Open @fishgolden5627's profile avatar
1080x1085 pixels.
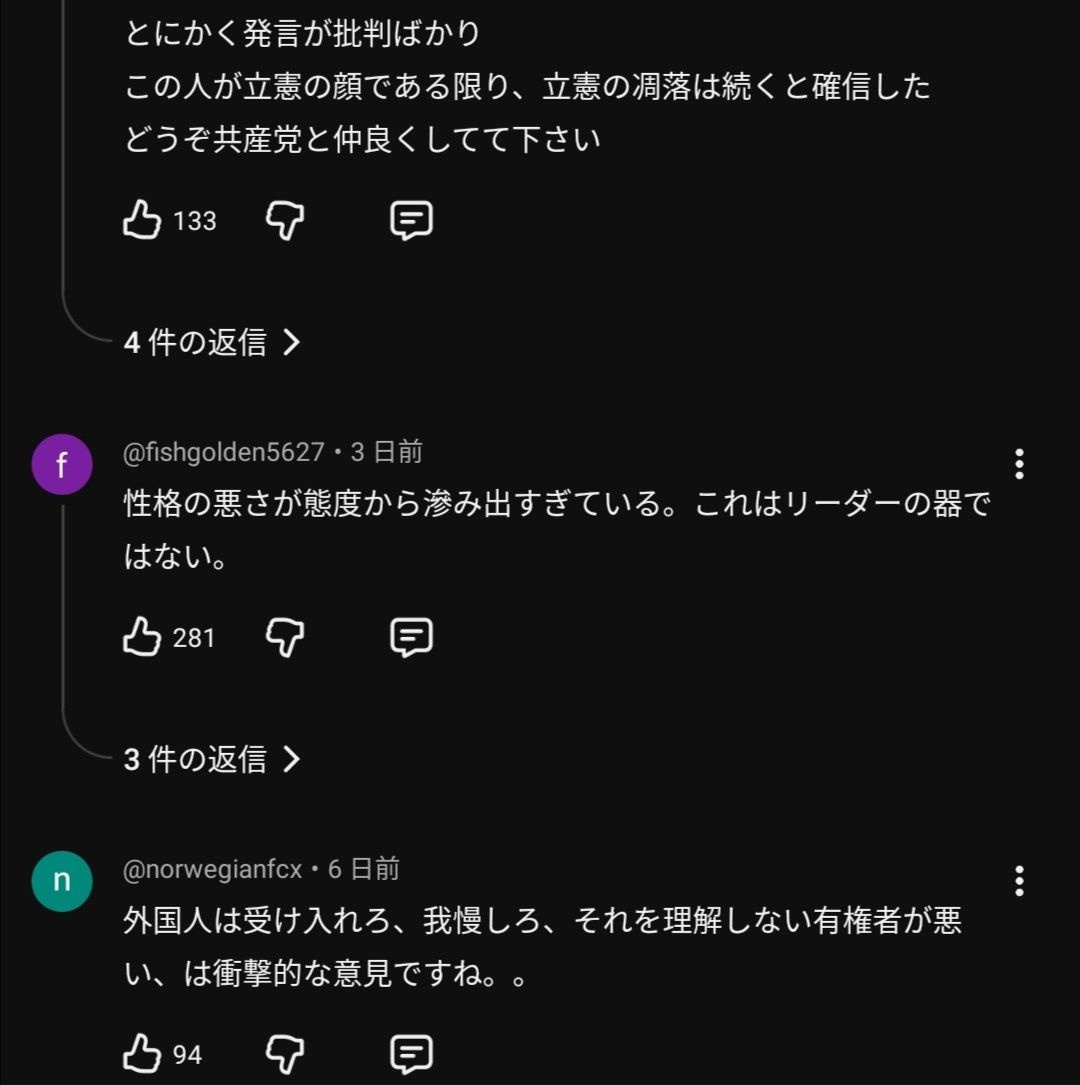point(62,464)
